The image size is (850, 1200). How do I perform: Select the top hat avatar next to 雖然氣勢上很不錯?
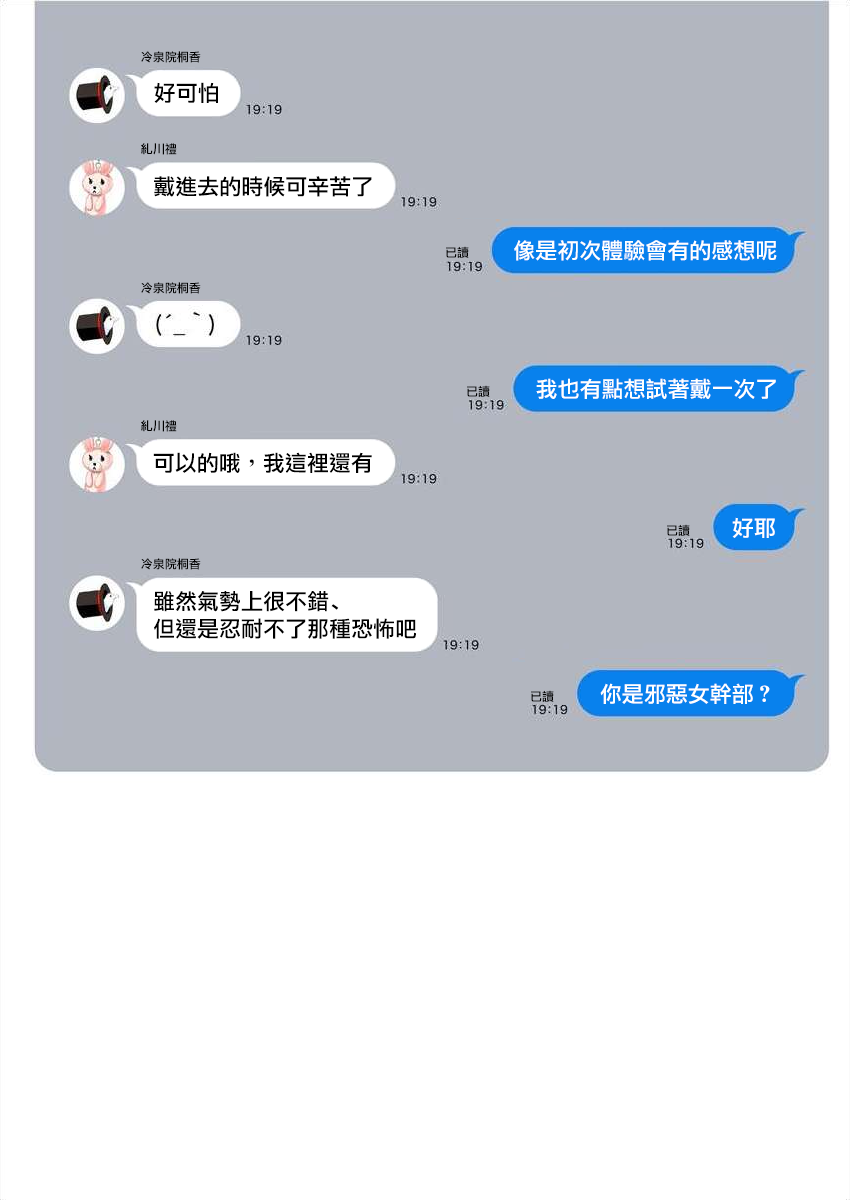pos(97,604)
